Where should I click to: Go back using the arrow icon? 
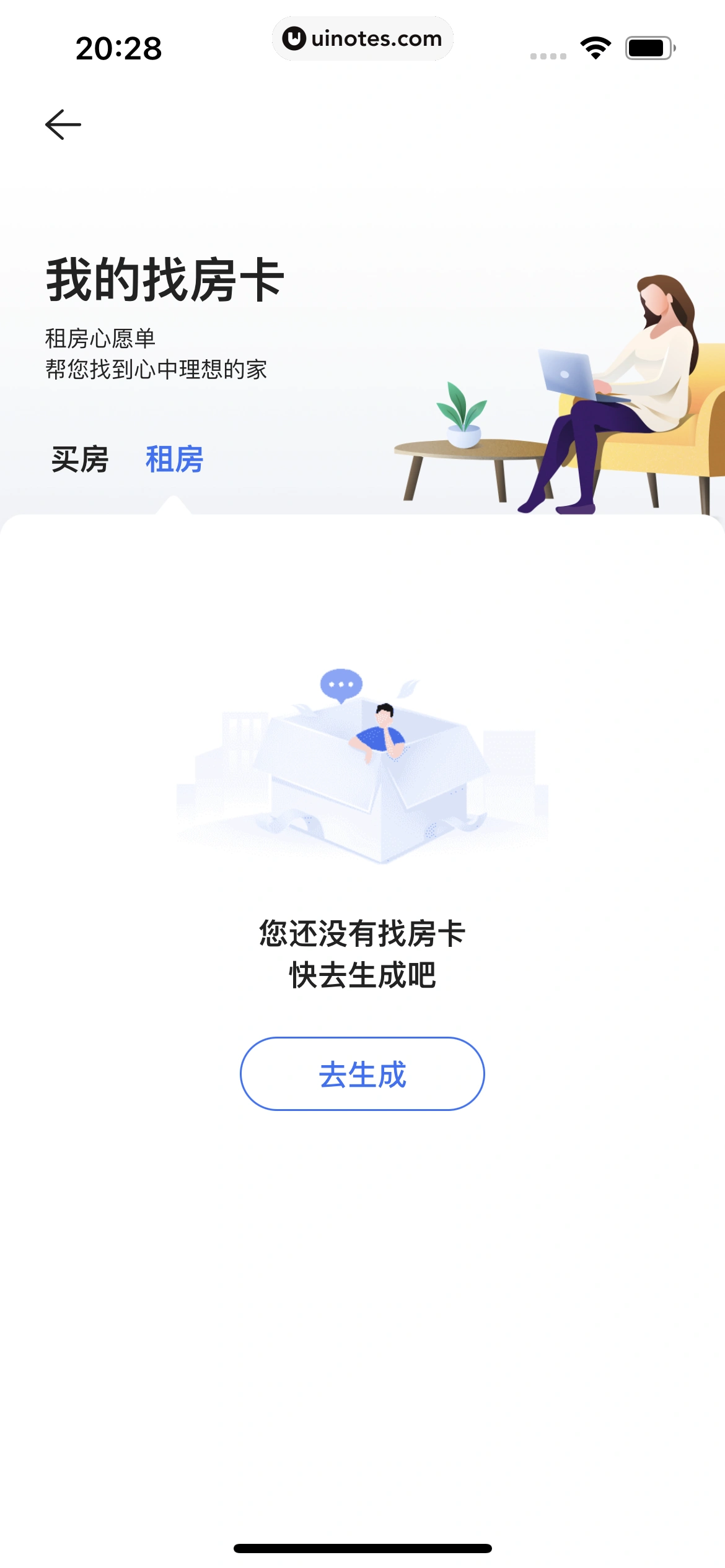click(x=63, y=124)
